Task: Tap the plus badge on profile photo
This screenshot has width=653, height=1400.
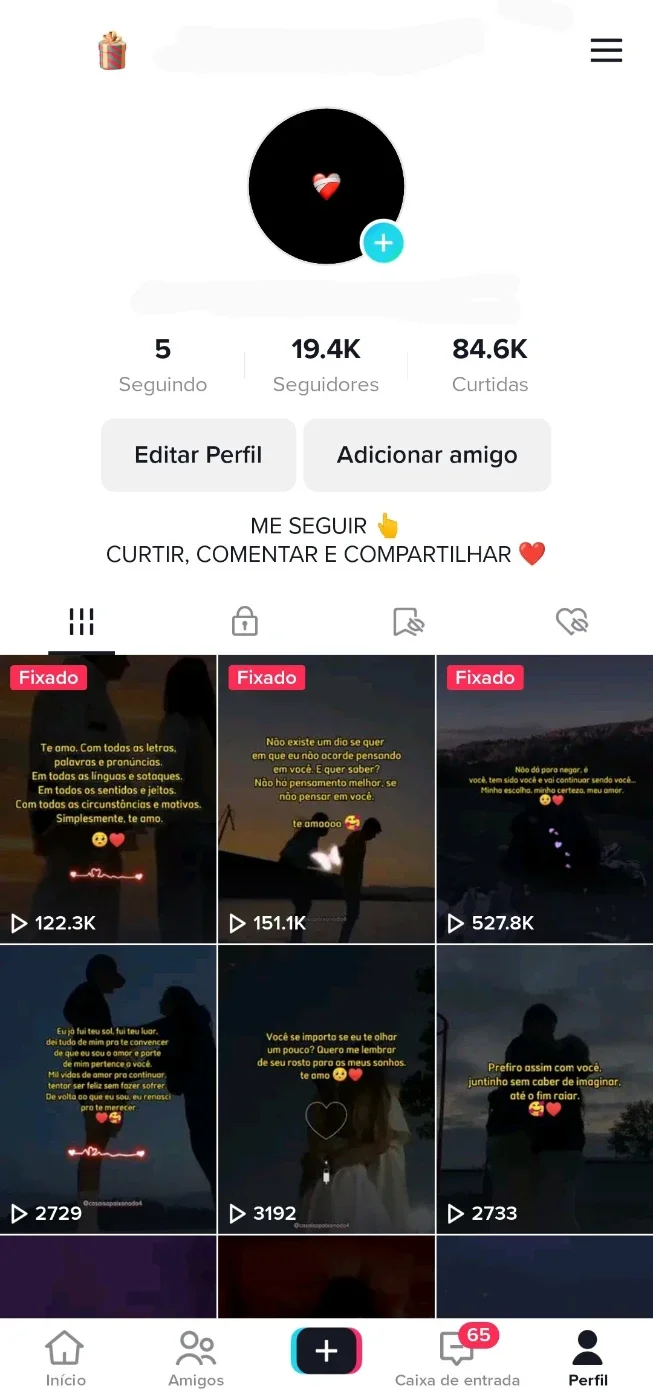Action: click(x=383, y=242)
